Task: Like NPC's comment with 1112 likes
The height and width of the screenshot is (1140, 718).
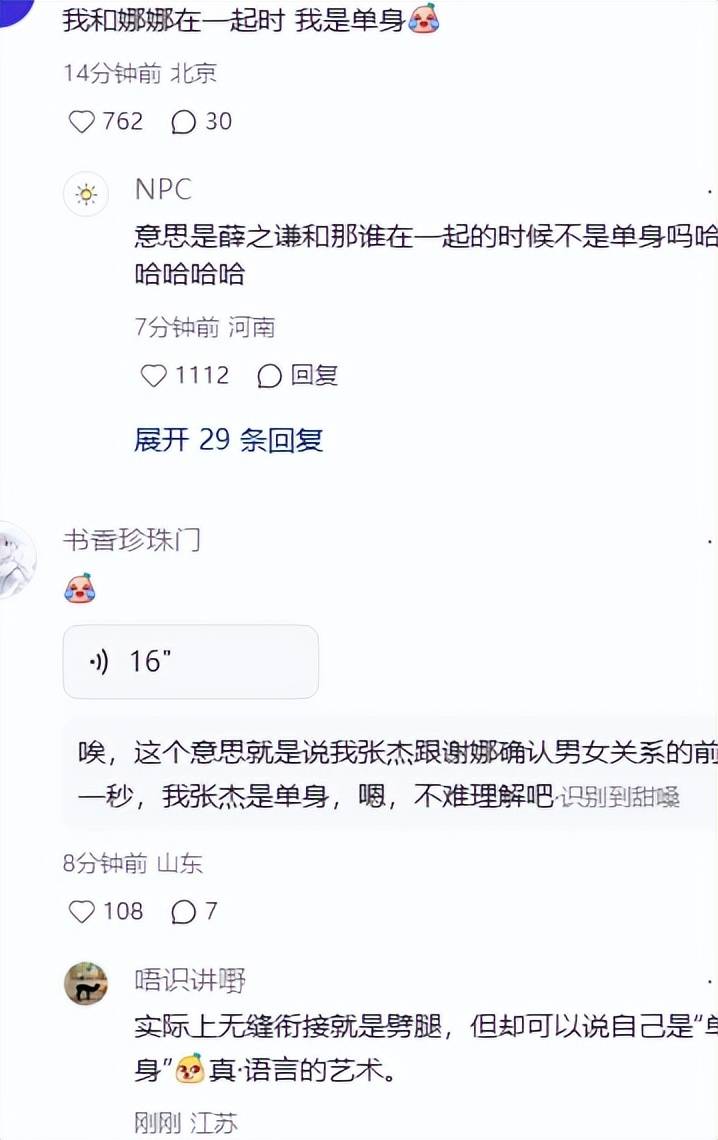Action: click(154, 376)
